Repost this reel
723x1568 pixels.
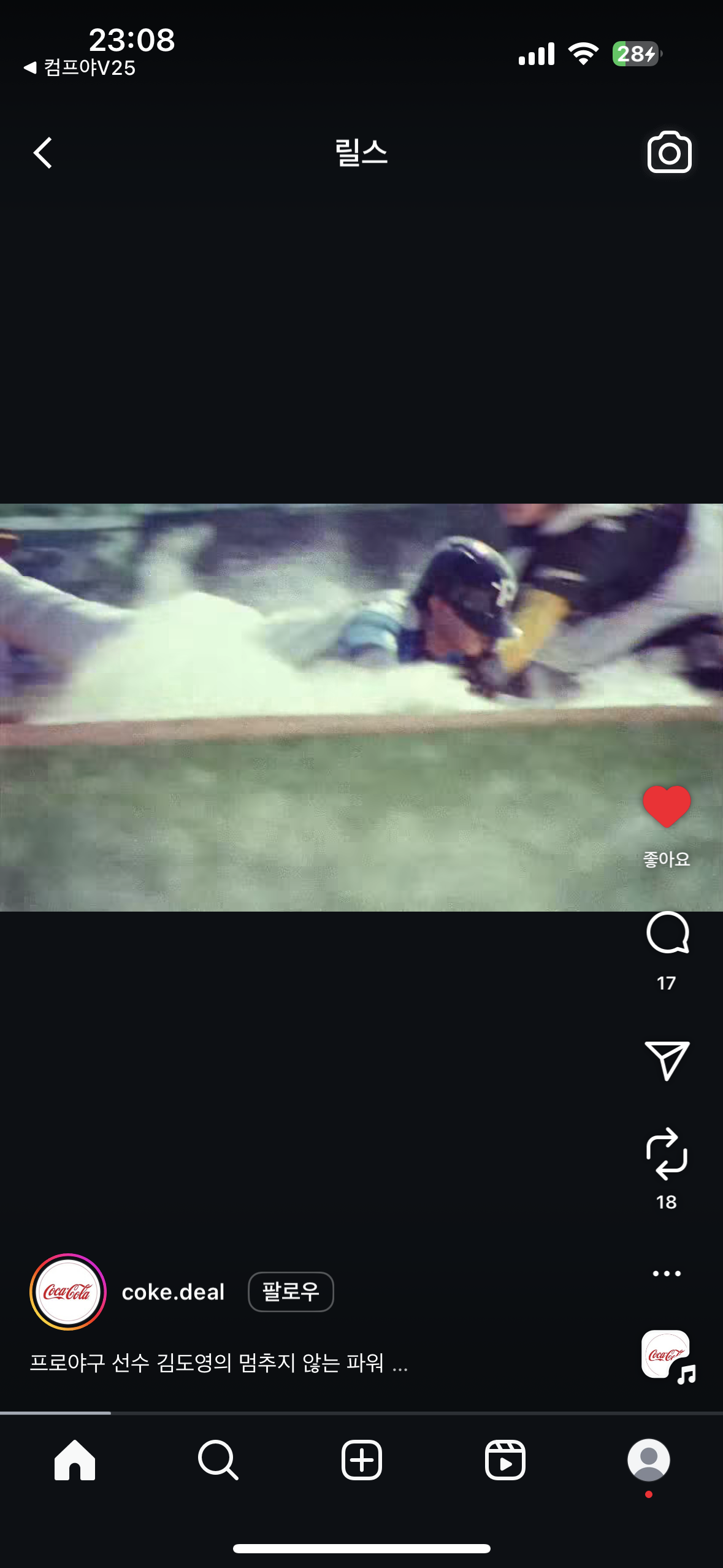667,1154
